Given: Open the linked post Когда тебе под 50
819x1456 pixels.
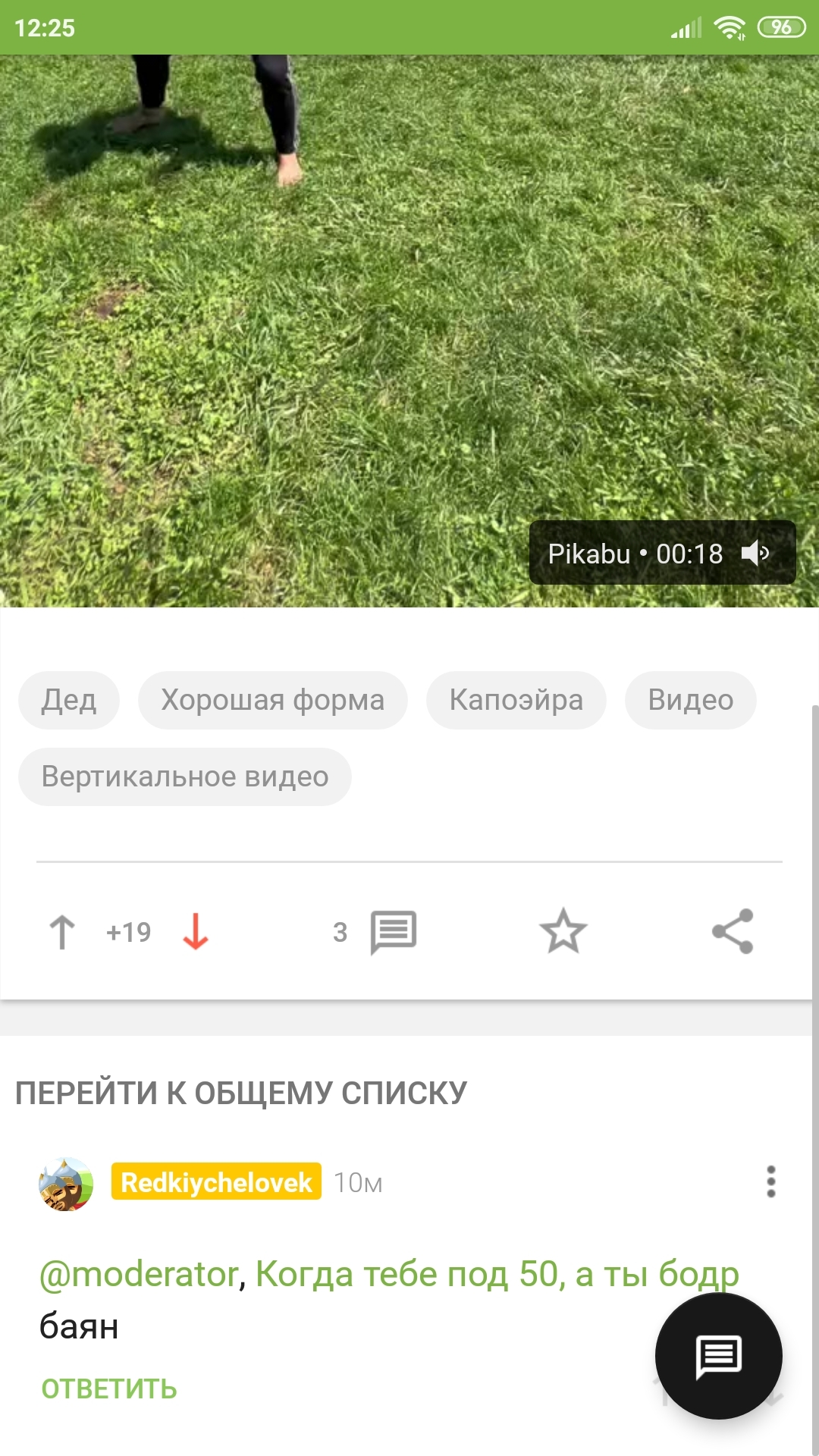Looking at the screenshot, I should 497,1275.
